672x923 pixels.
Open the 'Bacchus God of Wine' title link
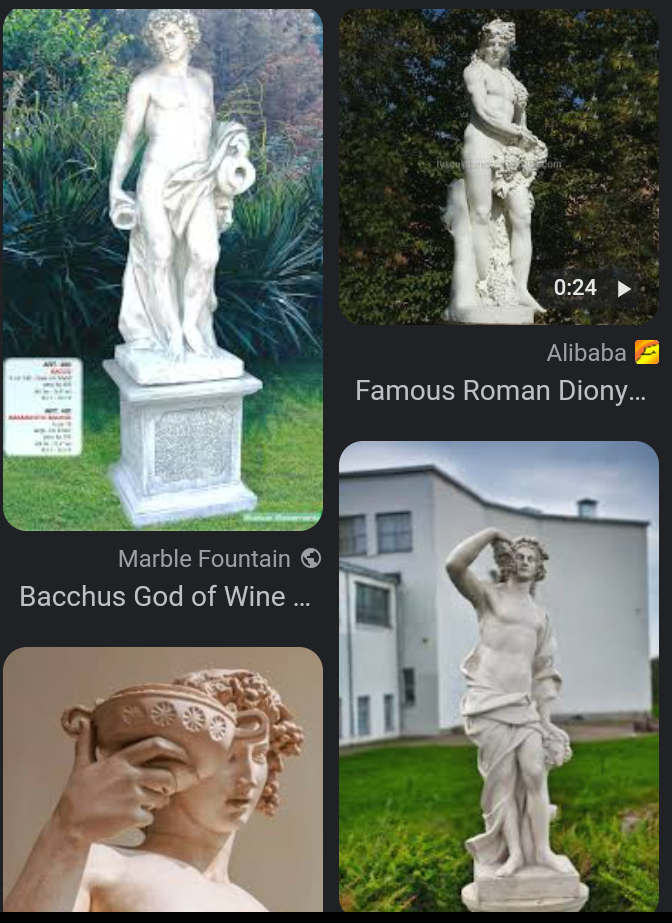[166, 596]
